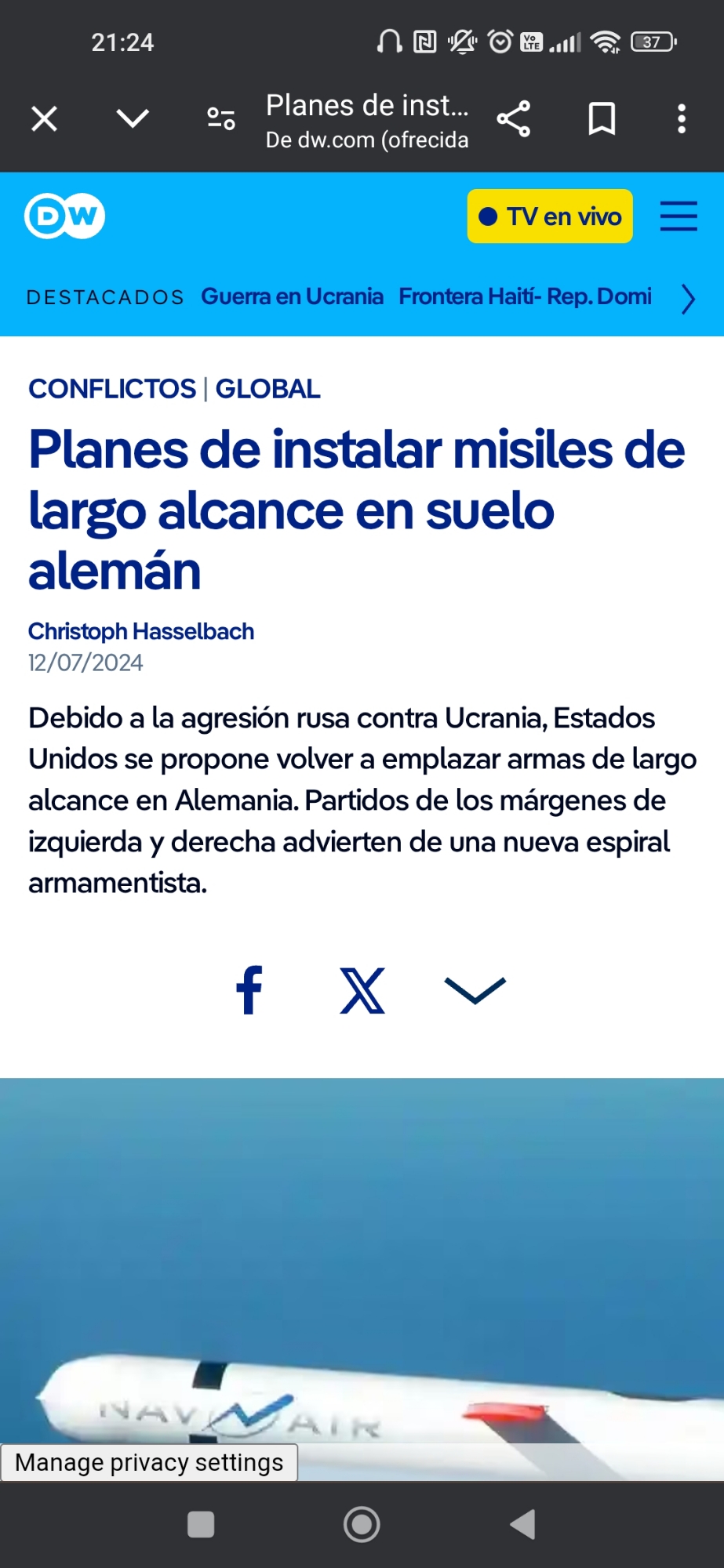Open Frontera Haití- Rep. Dominicana topic
This screenshot has width=724, height=1568.
click(x=525, y=296)
